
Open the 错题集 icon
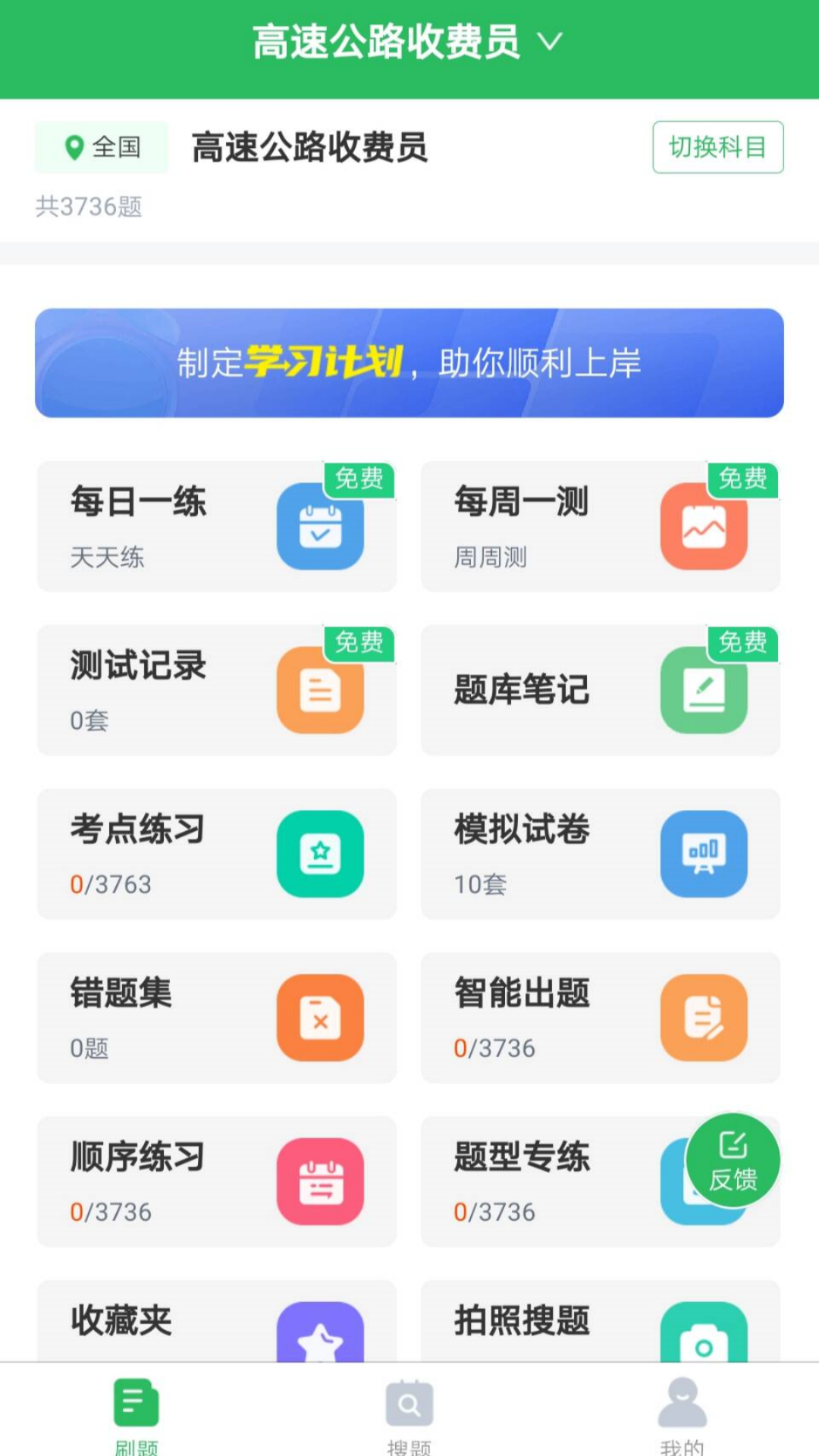[322, 1017]
